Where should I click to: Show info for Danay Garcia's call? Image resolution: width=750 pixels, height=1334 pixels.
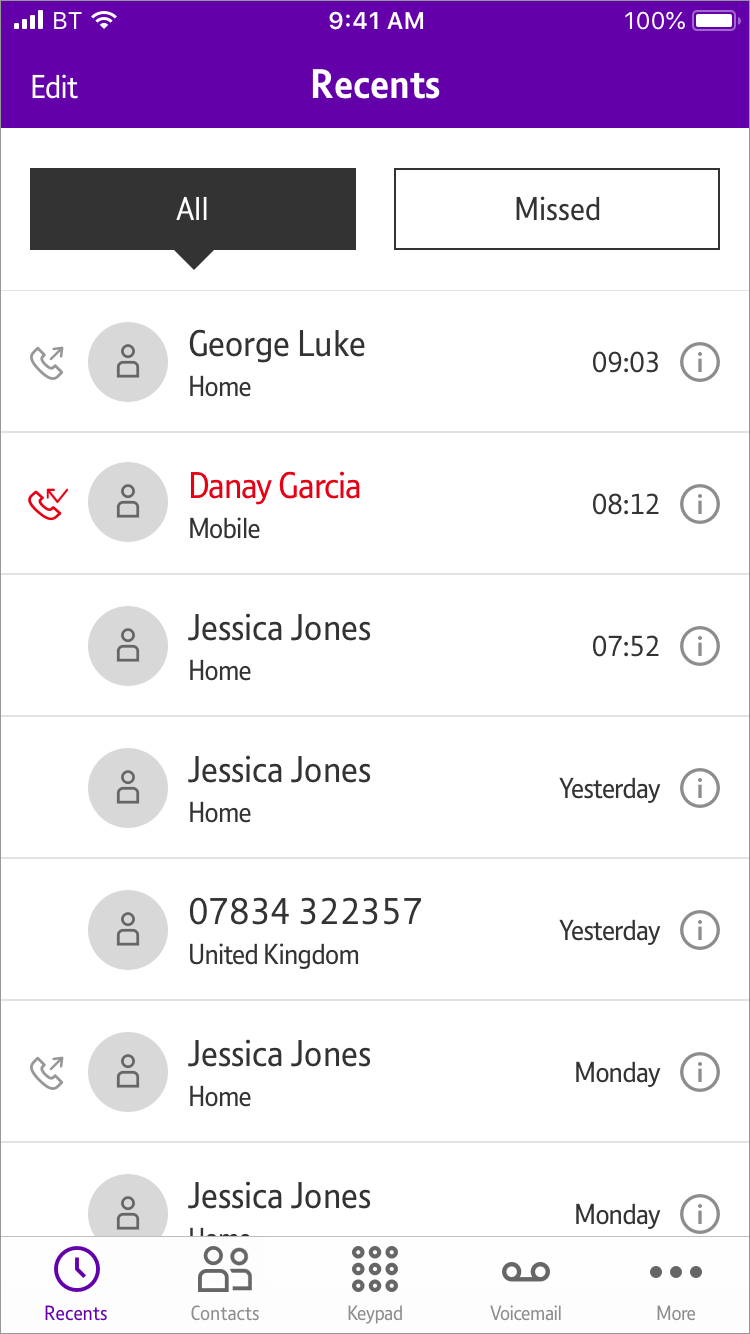pos(700,504)
